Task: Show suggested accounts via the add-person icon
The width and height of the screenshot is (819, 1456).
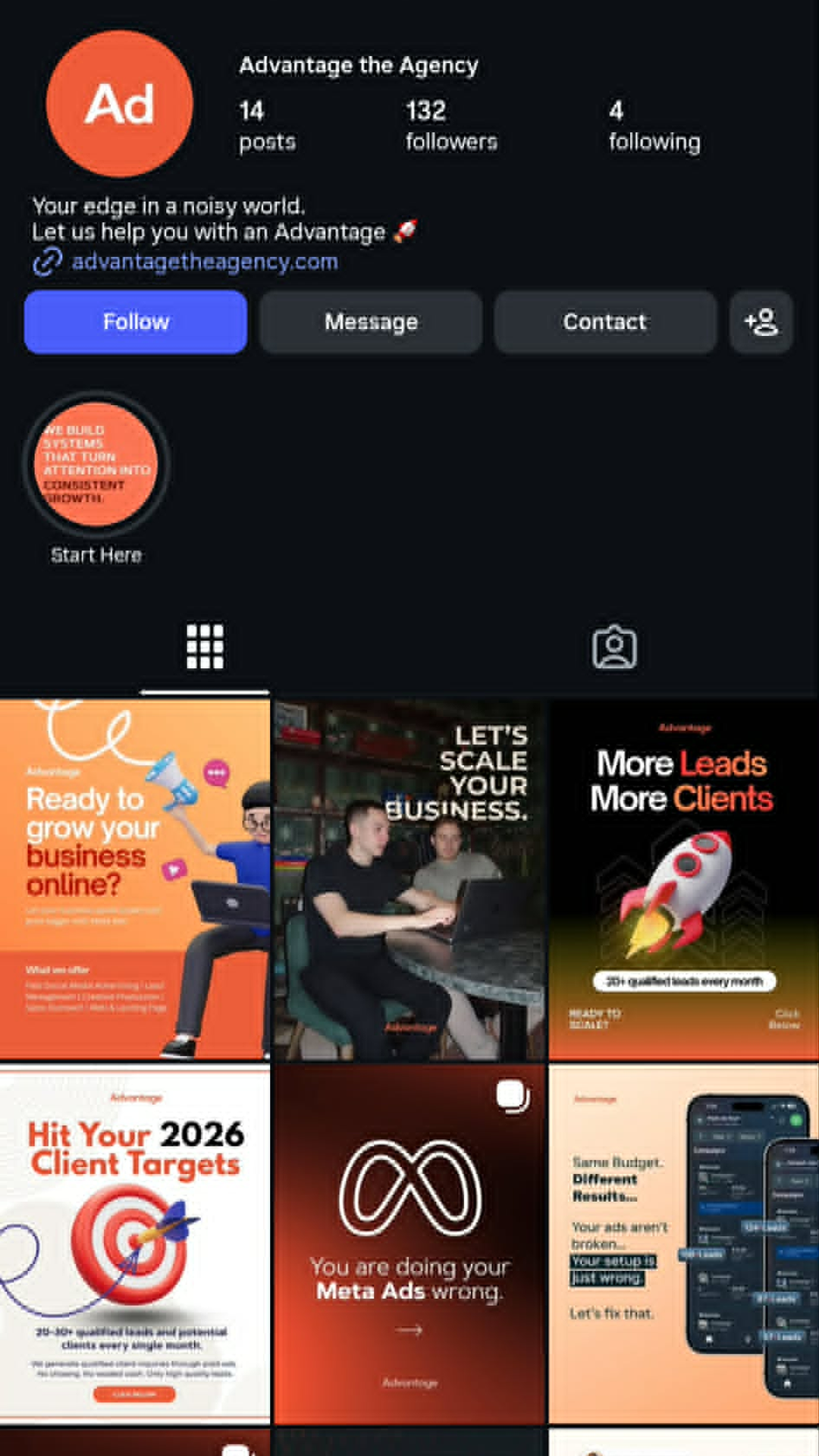Action: [761, 322]
